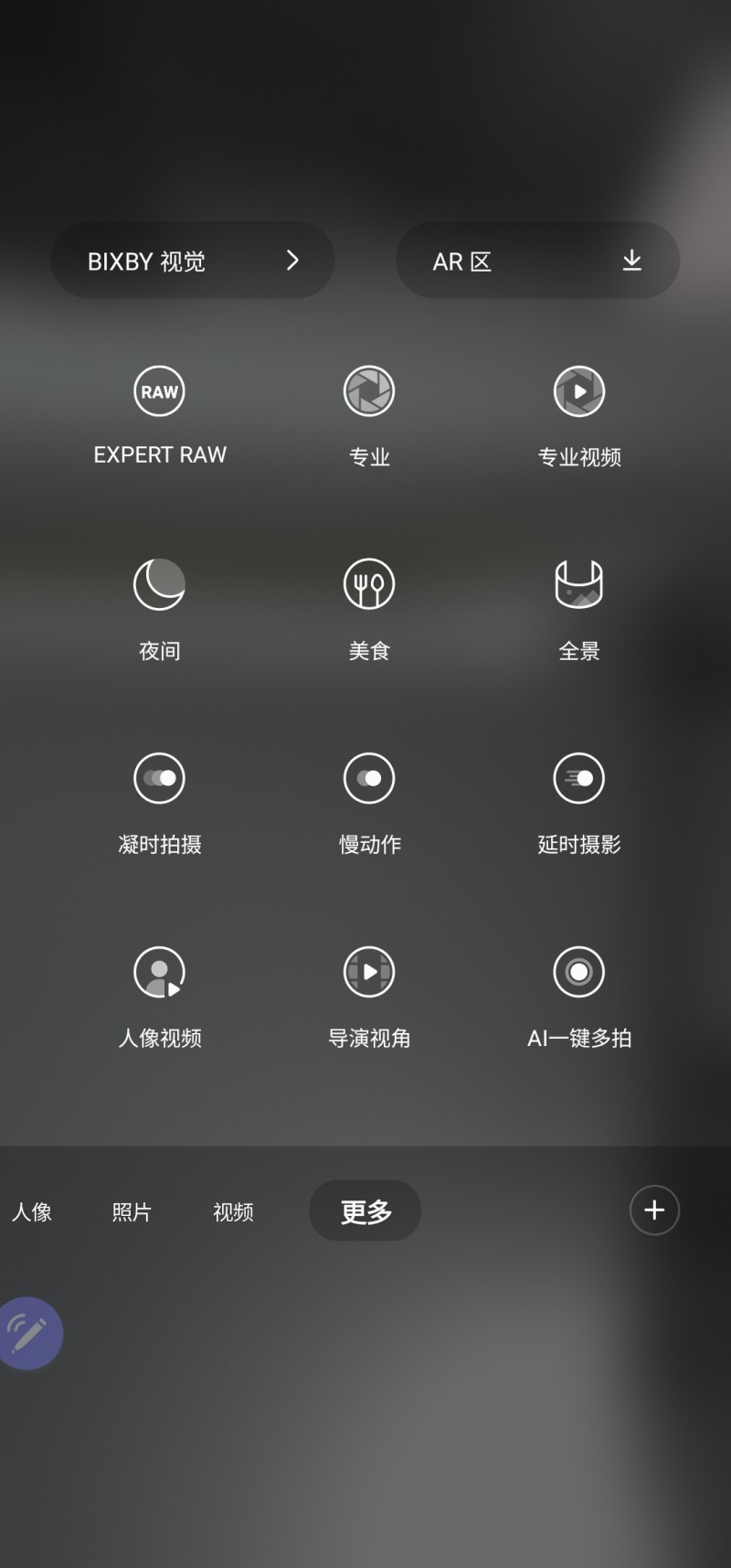
Task: Switch to the 照片 tab
Action: [x=132, y=1211]
